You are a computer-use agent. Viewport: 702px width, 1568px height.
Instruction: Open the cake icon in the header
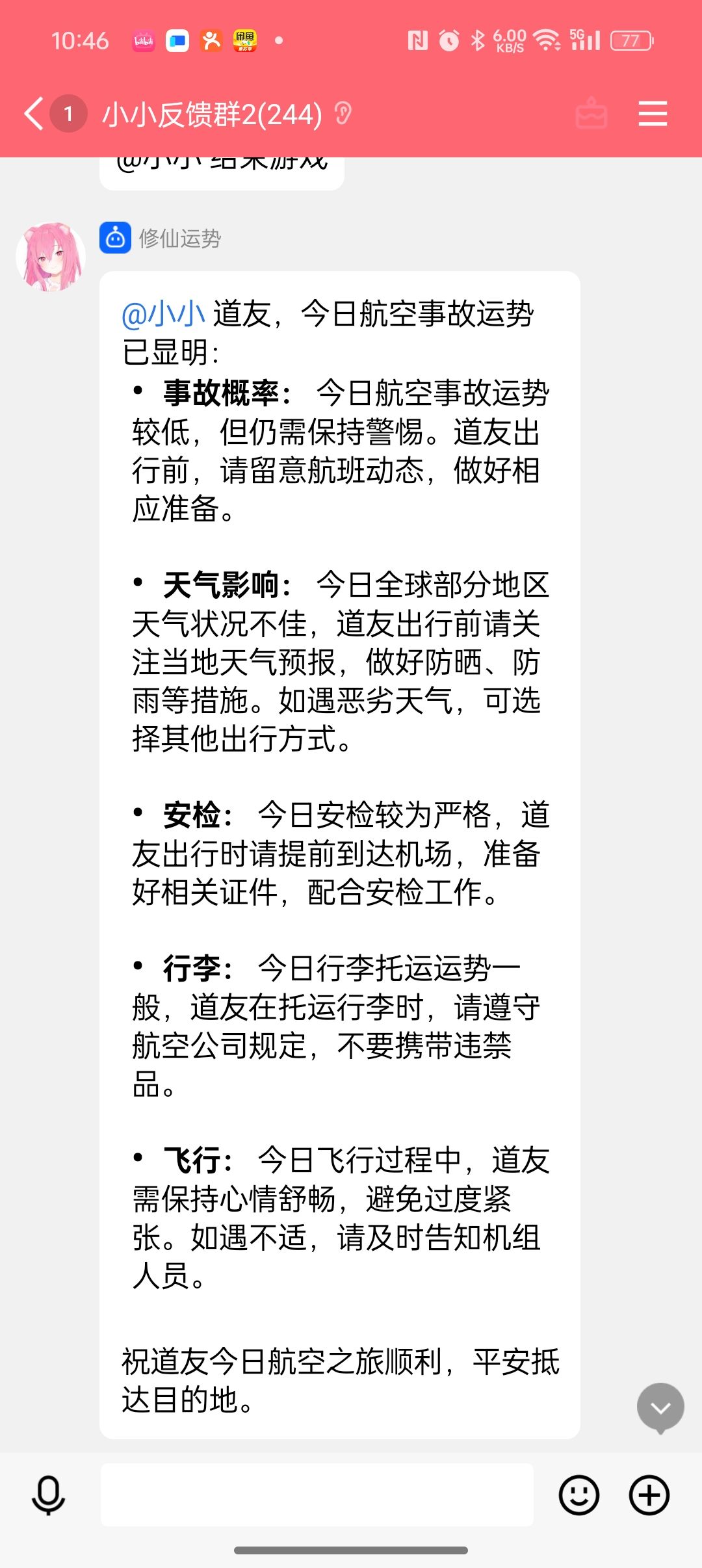591,114
